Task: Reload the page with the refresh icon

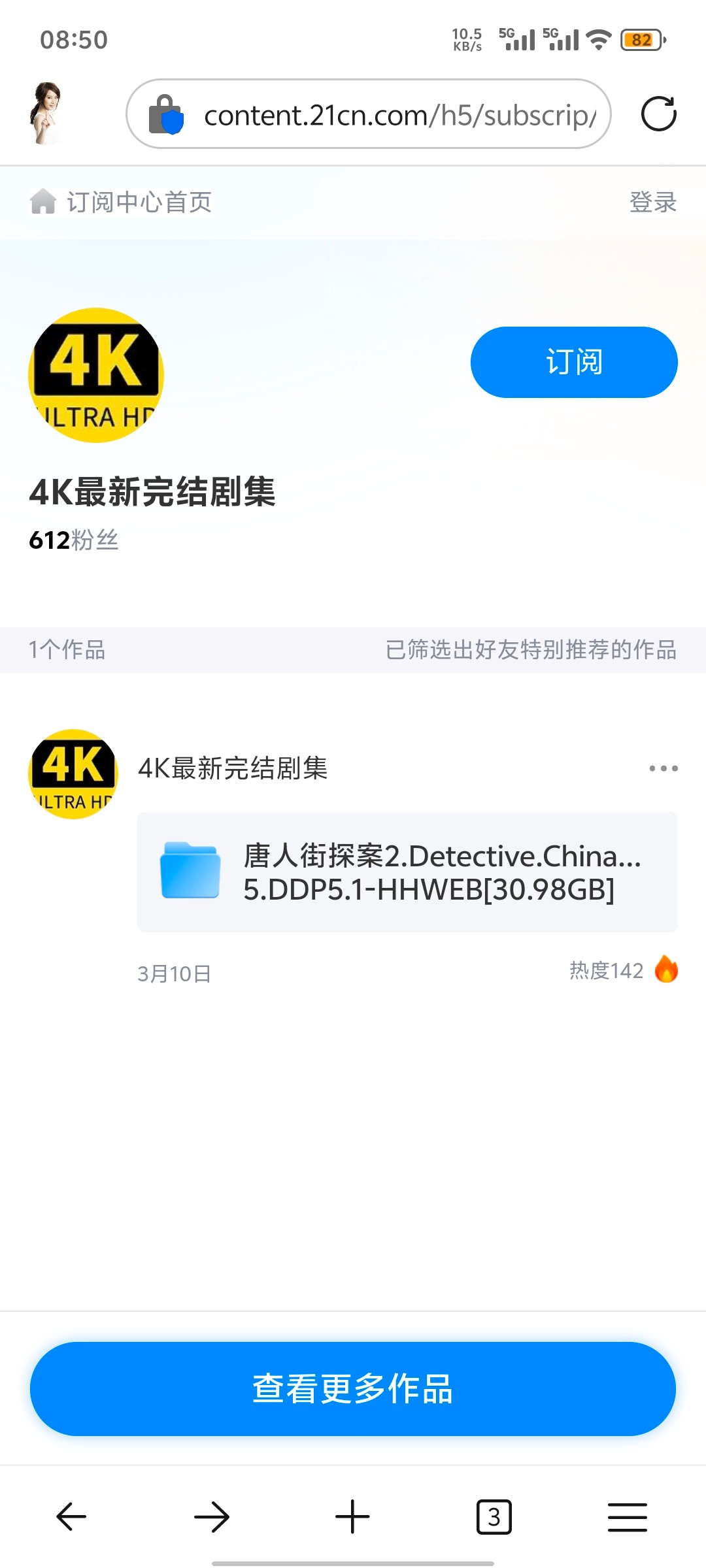Action: click(x=658, y=114)
